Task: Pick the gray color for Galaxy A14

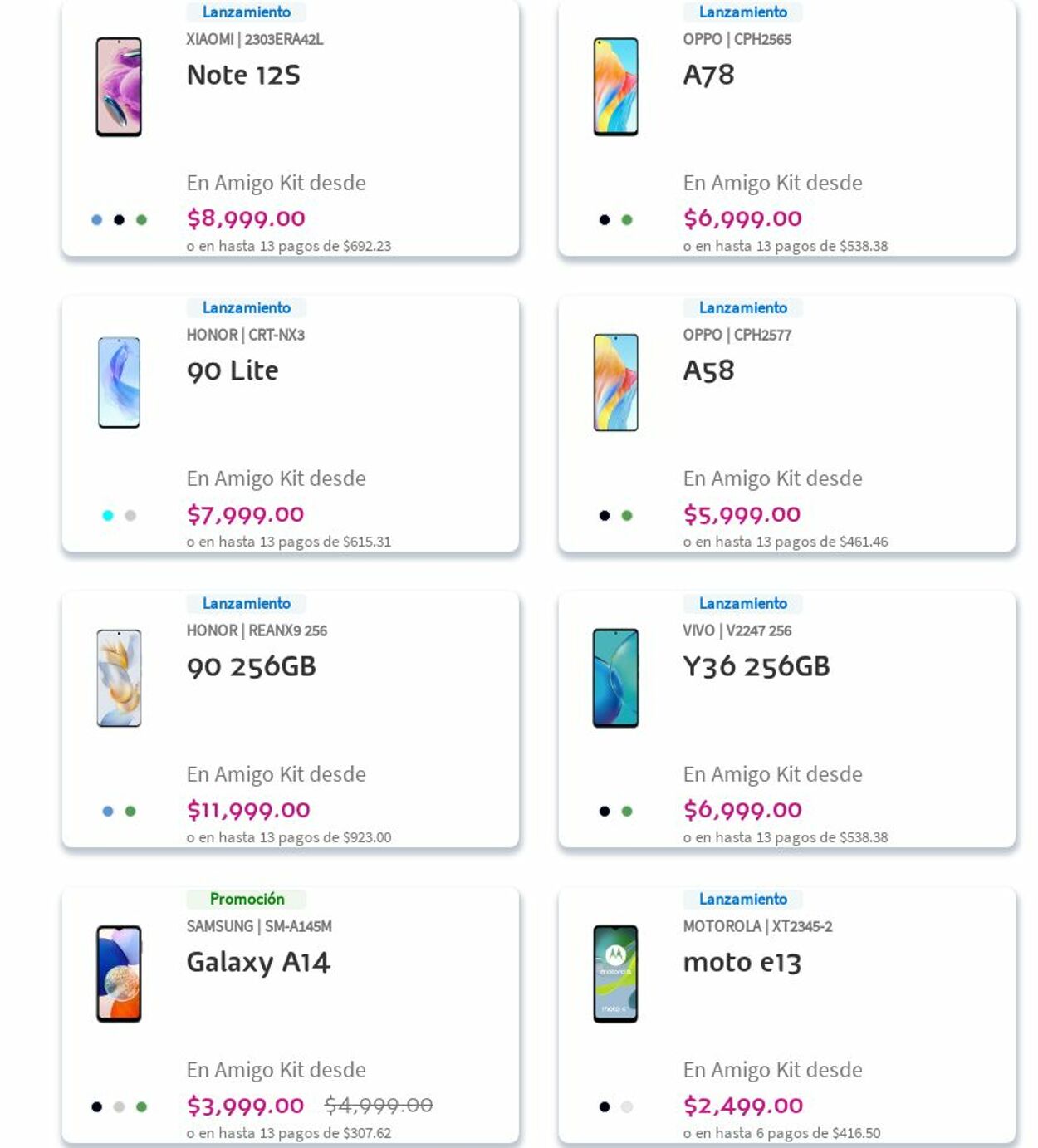Action: [x=119, y=1107]
